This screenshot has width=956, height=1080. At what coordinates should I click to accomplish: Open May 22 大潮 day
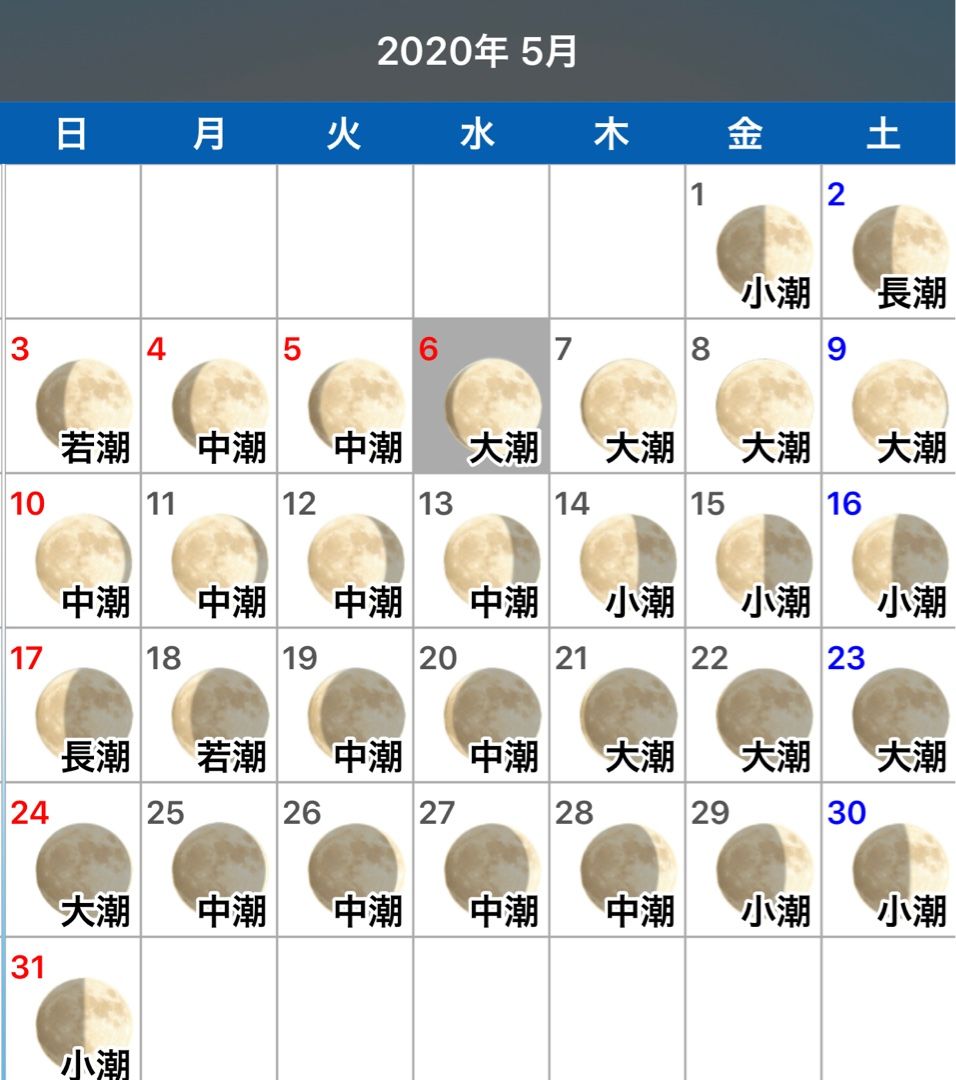click(x=753, y=706)
